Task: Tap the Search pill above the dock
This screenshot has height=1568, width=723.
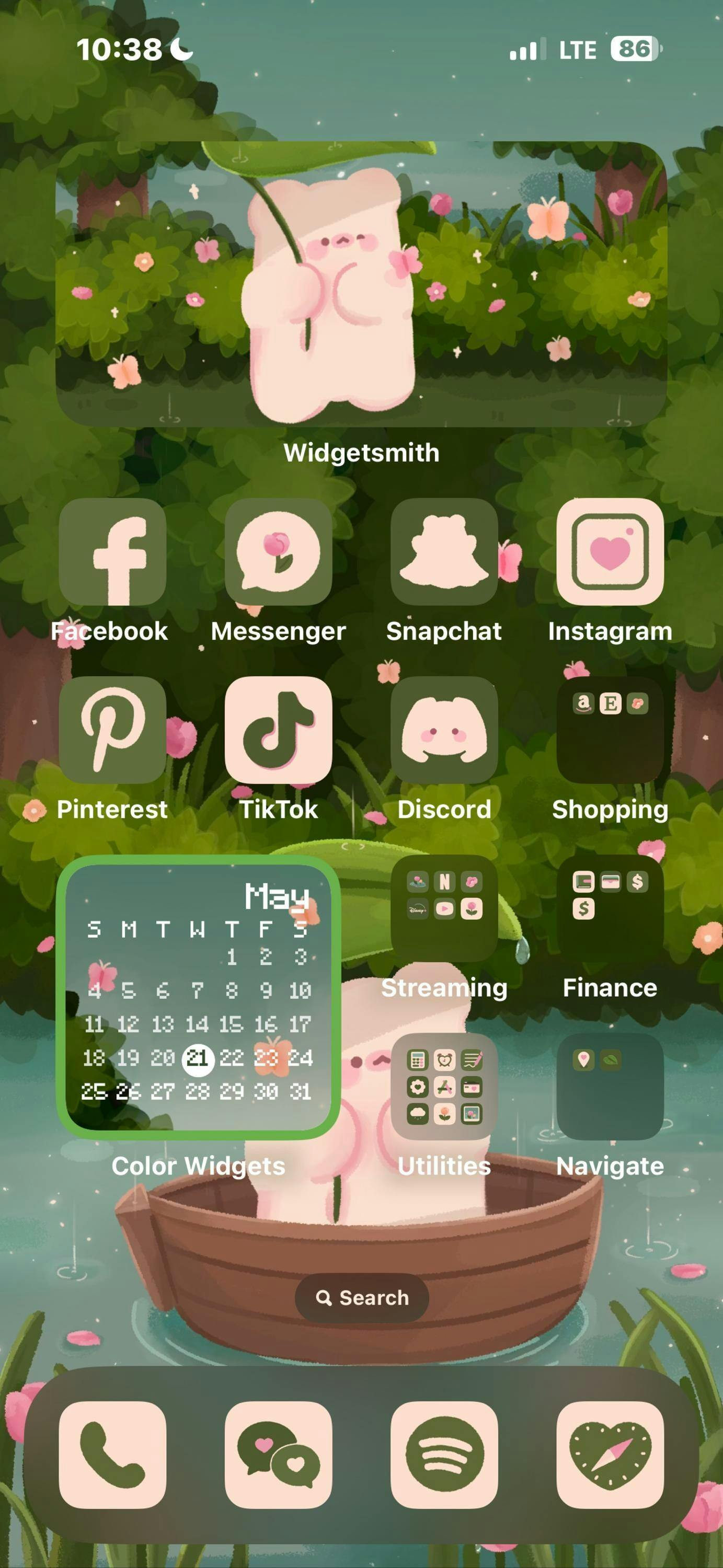Action: point(362,1297)
